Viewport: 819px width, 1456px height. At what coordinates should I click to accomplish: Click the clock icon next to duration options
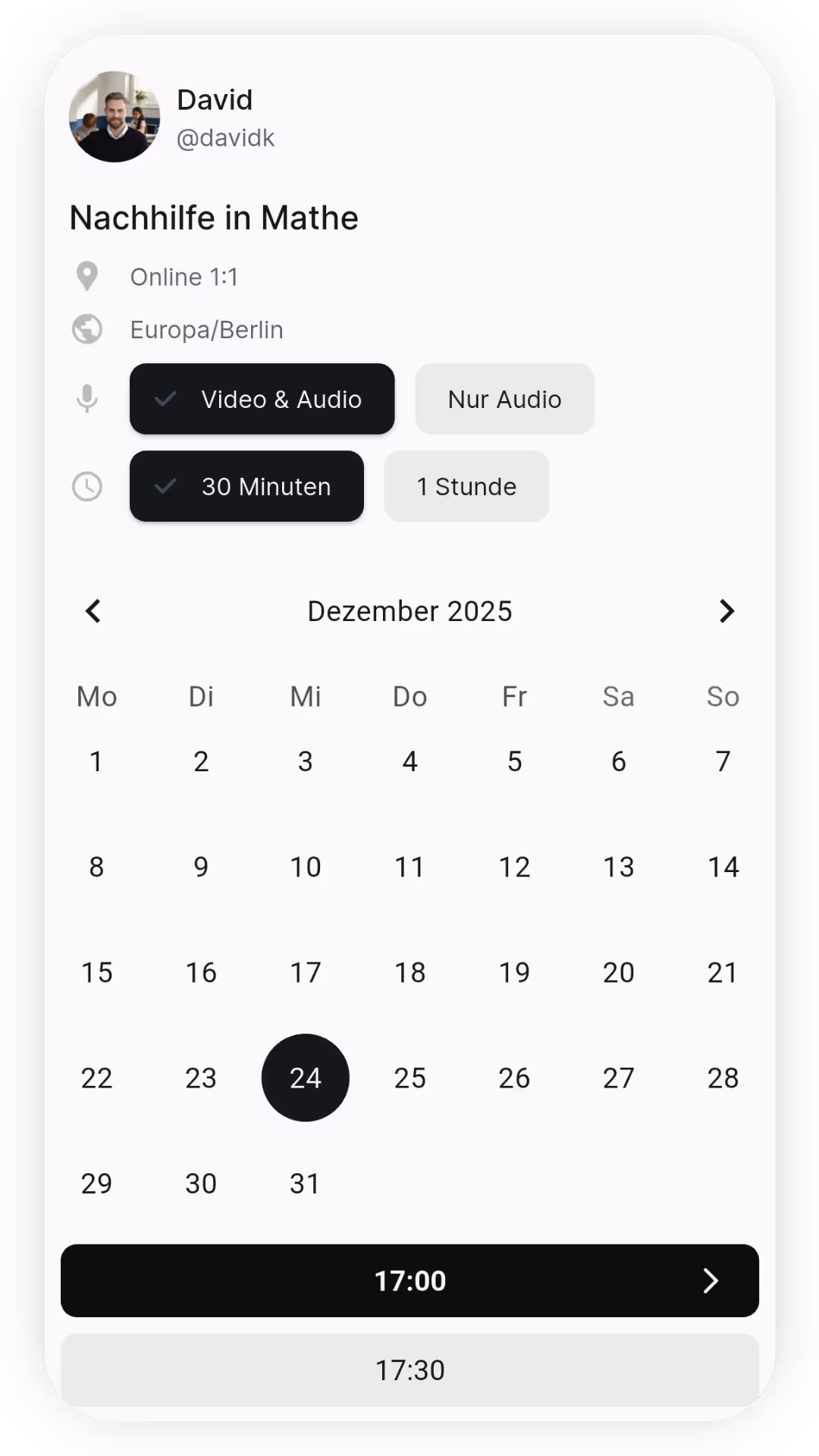[86, 486]
